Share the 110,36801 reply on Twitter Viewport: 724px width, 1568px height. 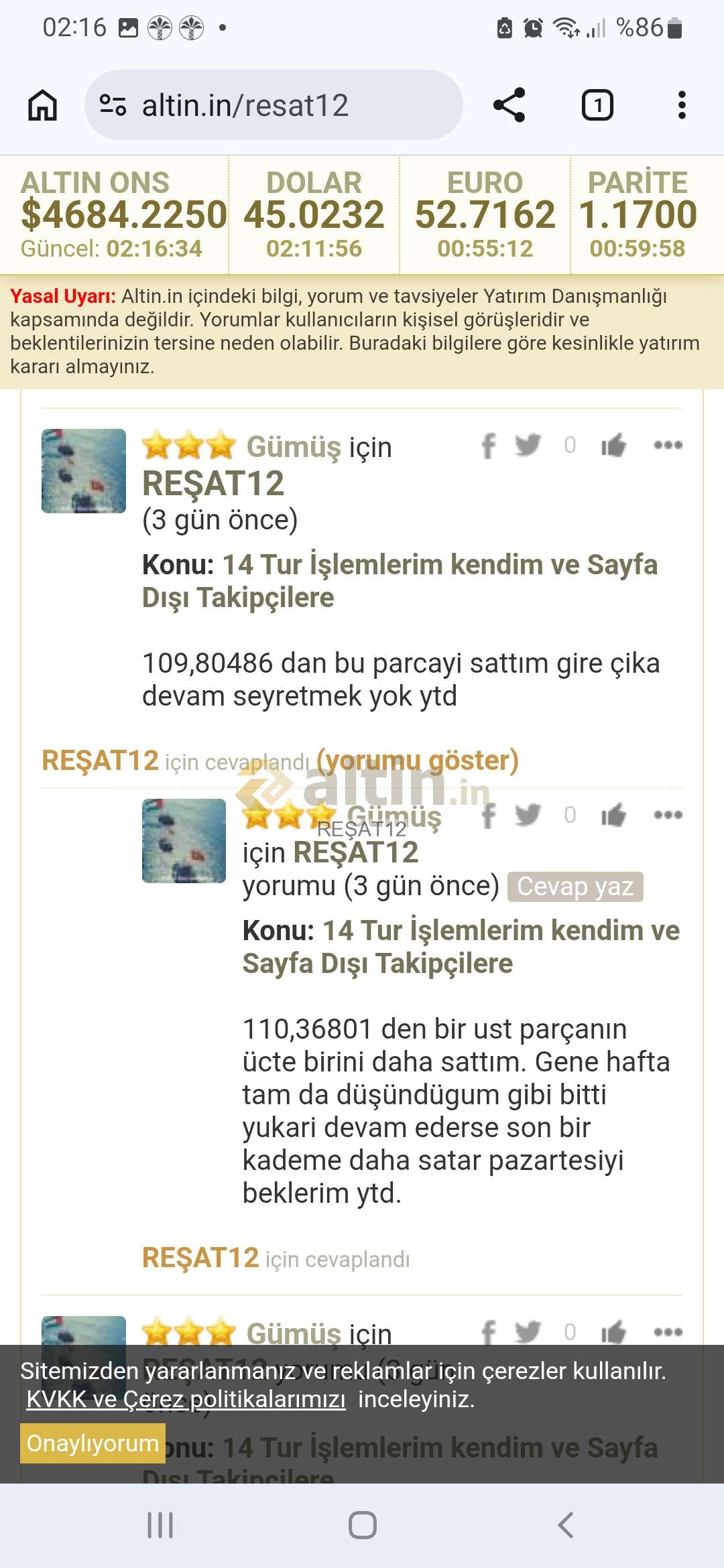tap(528, 815)
